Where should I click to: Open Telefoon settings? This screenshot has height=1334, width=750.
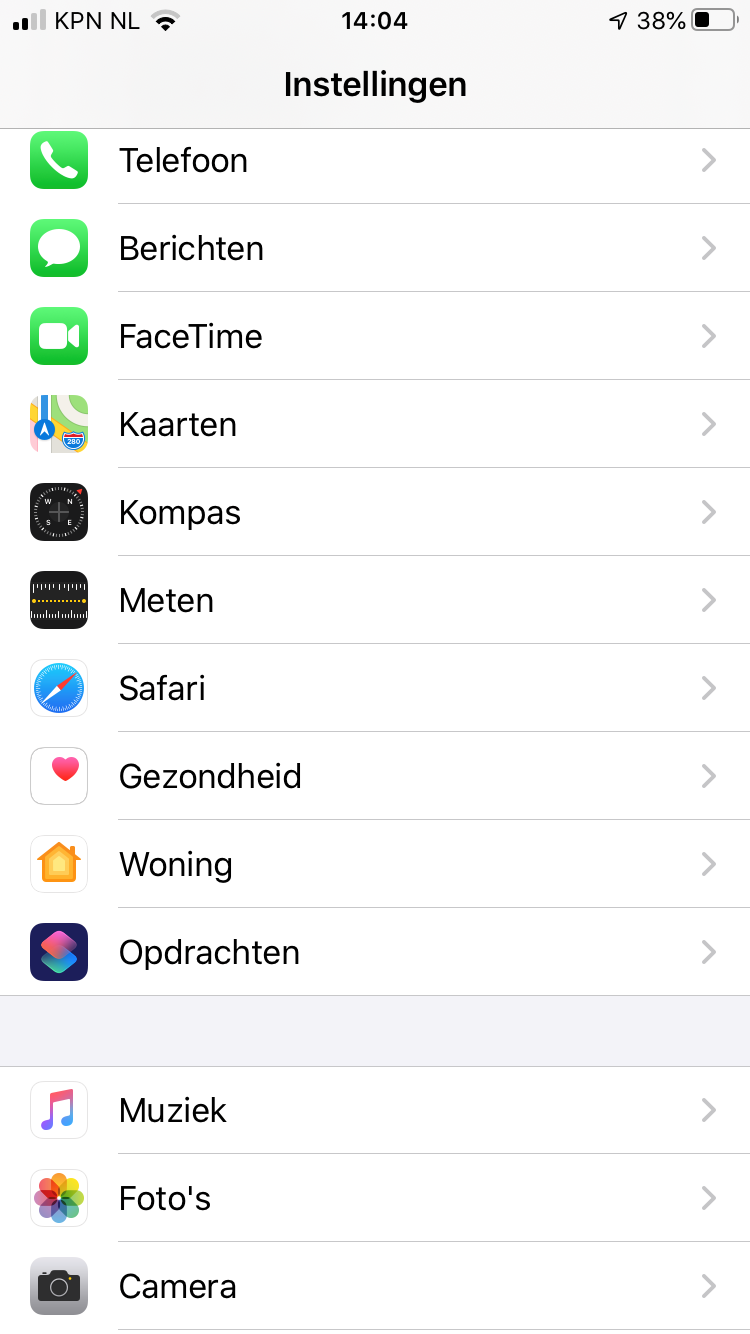(x=375, y=160)
